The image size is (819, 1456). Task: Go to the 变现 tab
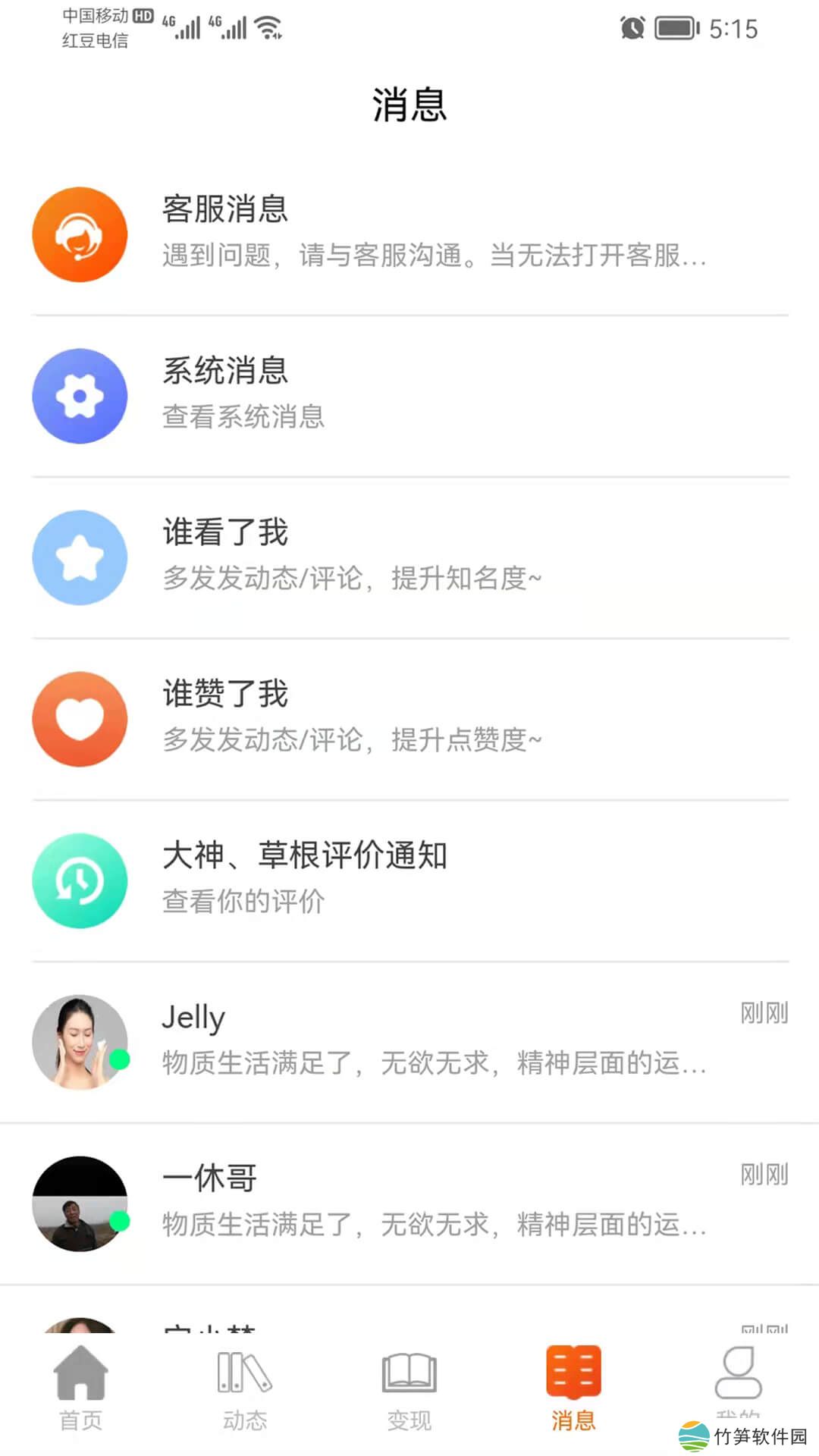coord(409,1388)
